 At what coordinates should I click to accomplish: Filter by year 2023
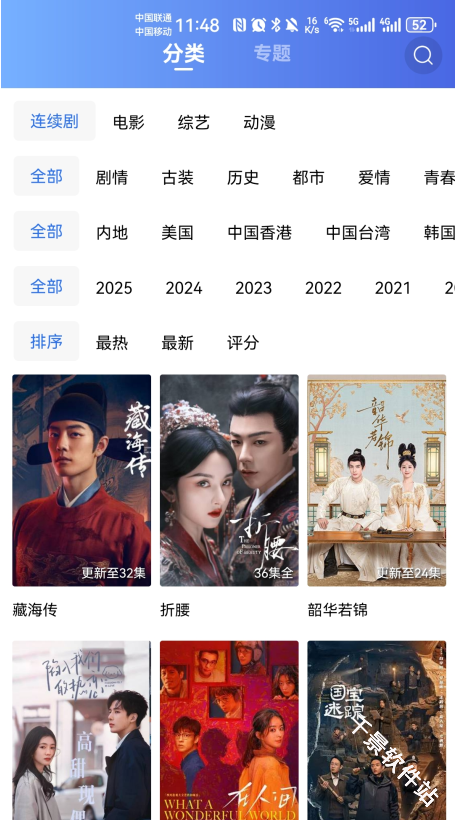(254, 288)
